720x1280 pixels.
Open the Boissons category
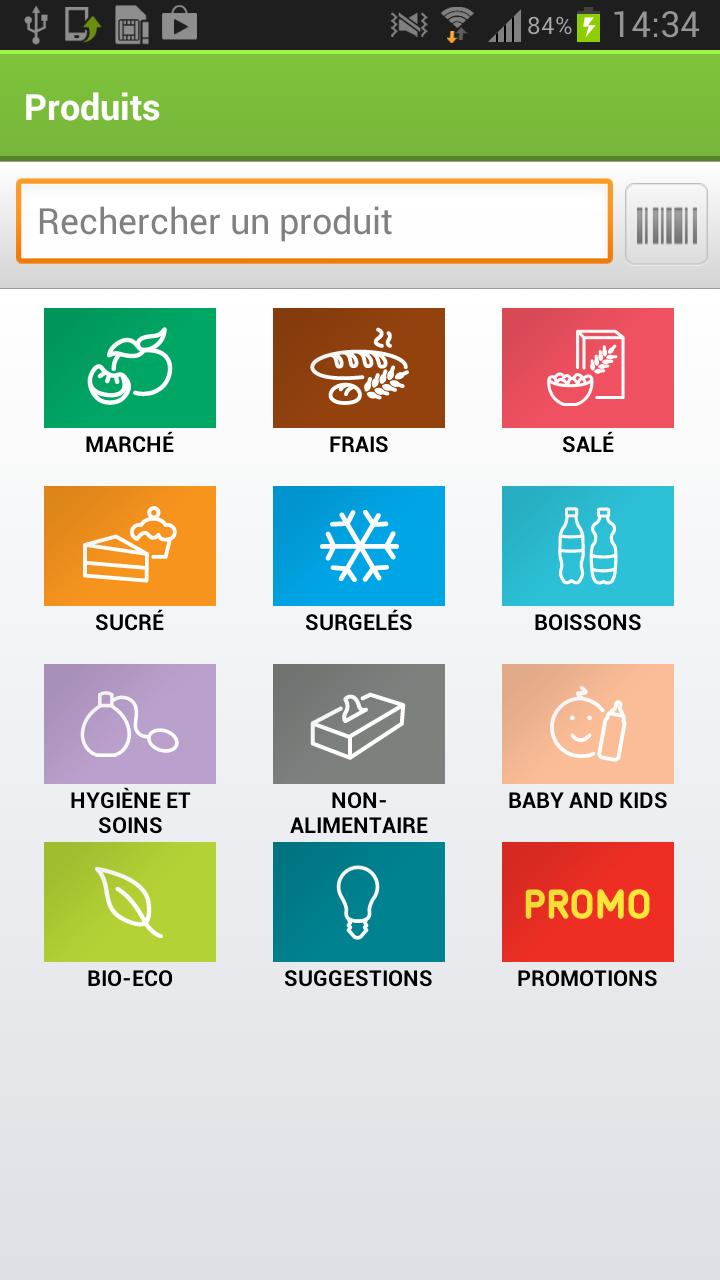[x=588, y=546]
